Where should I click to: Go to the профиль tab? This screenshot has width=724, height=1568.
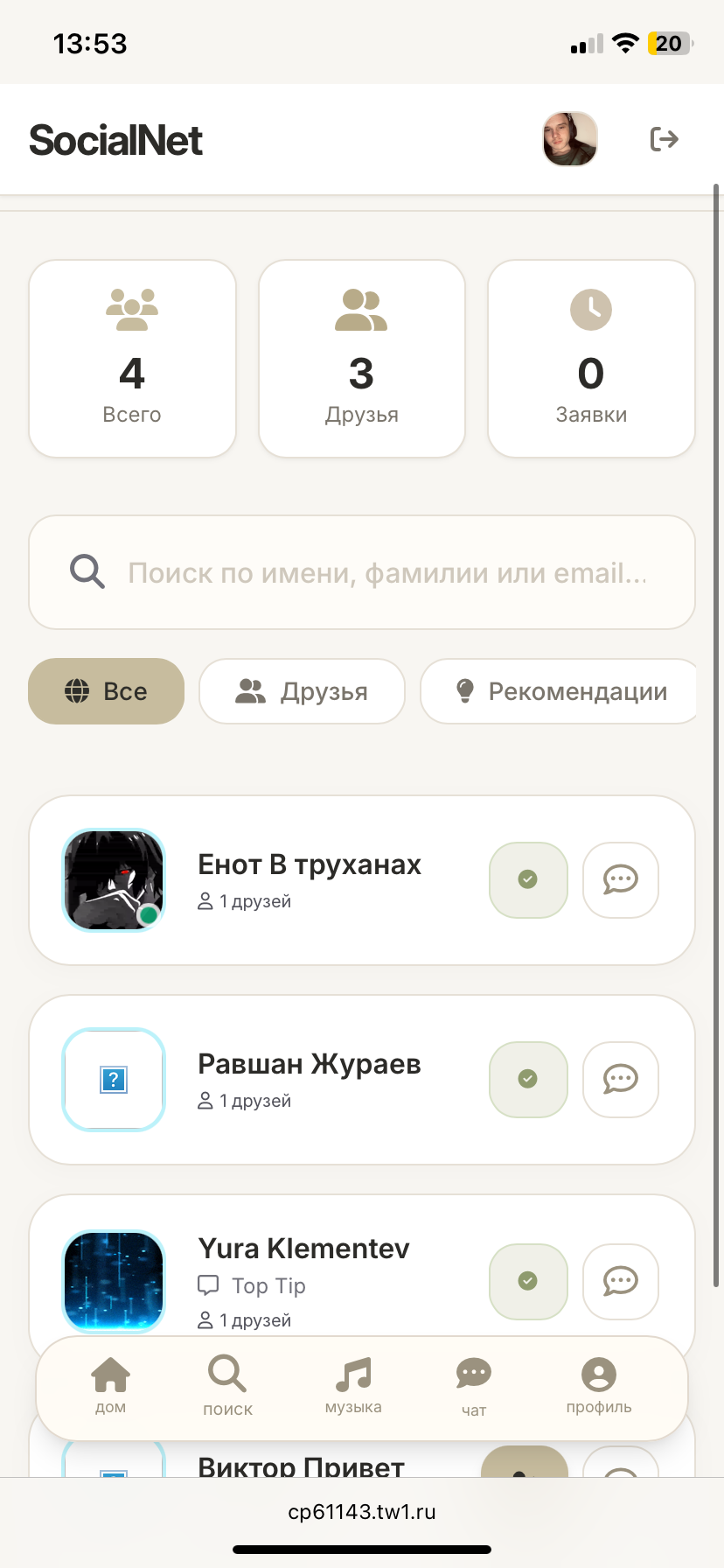(x=599, y=1385)
